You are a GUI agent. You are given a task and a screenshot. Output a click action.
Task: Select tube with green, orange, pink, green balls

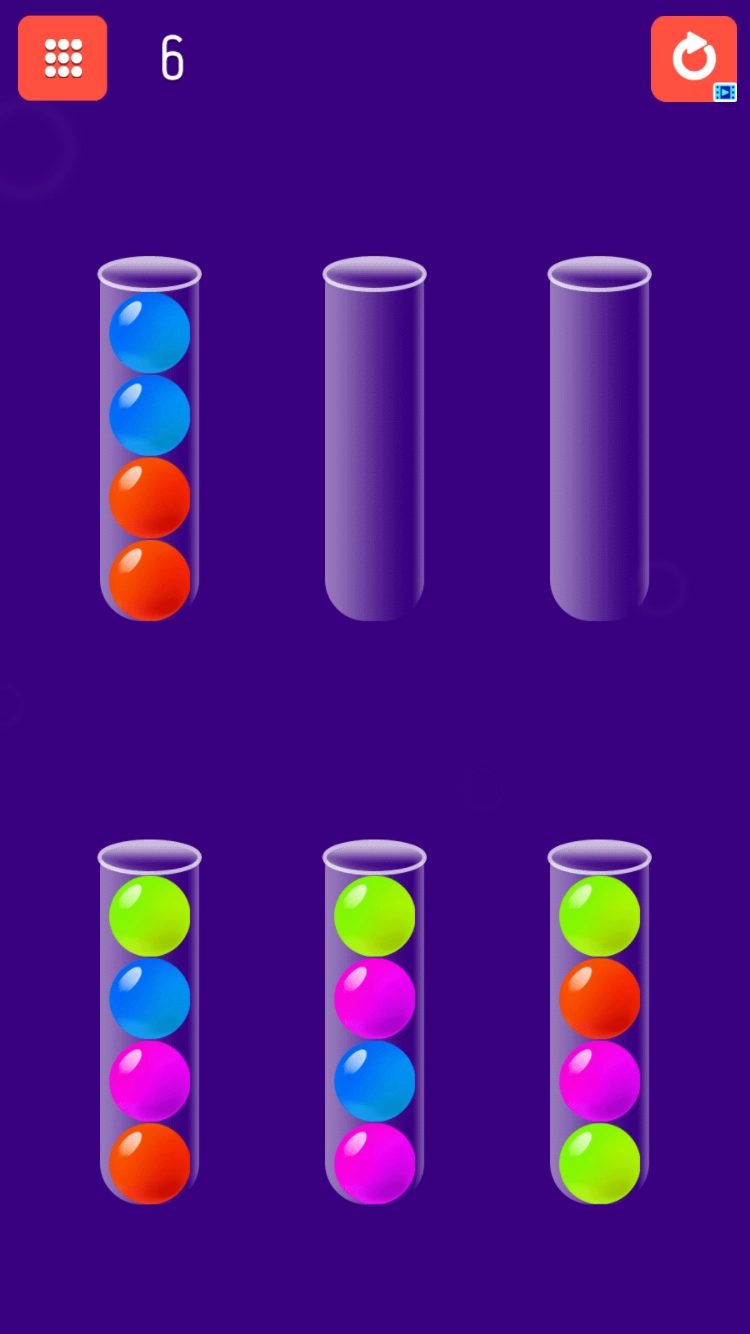(599, 1025)
